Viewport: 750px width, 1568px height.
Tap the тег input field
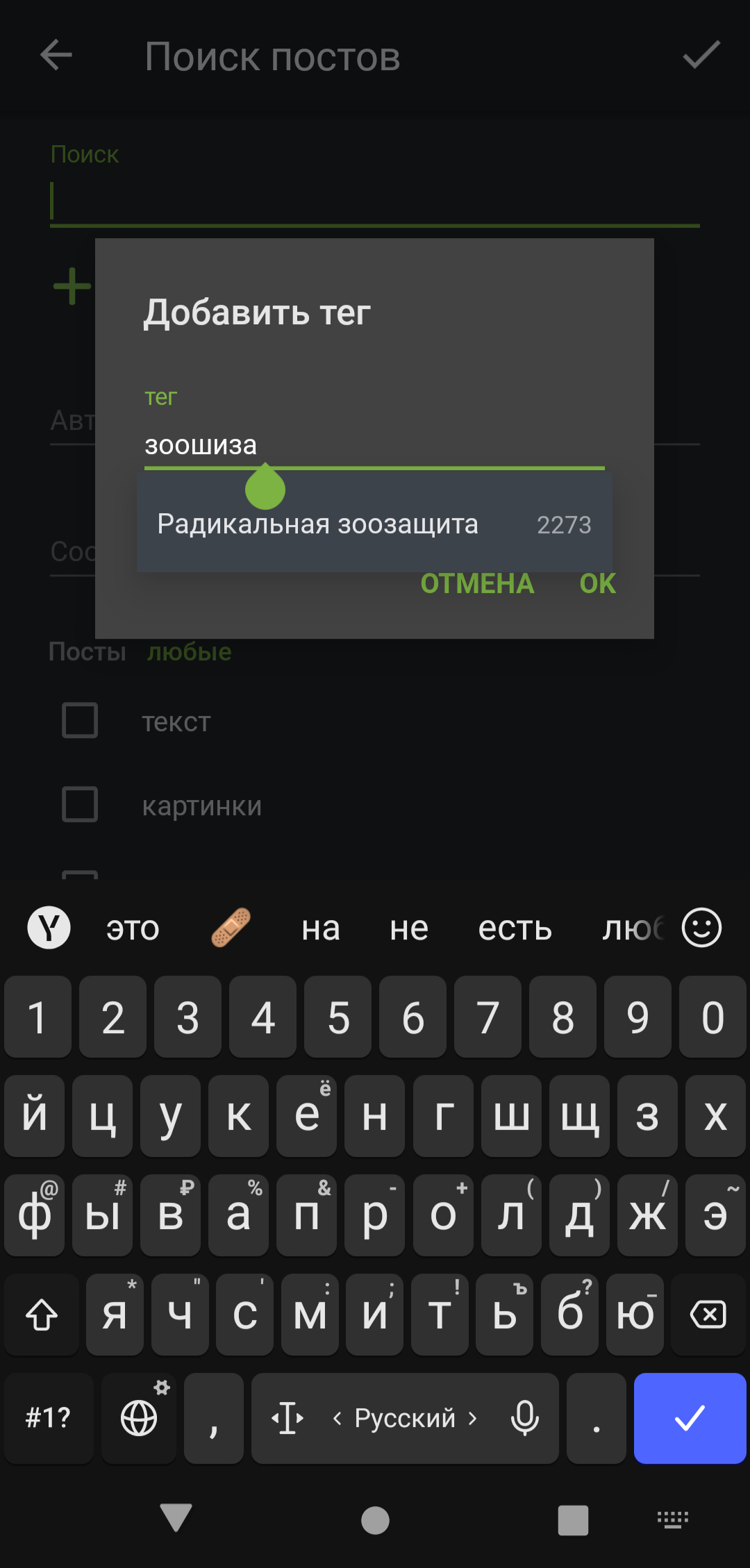click(374, 445)
